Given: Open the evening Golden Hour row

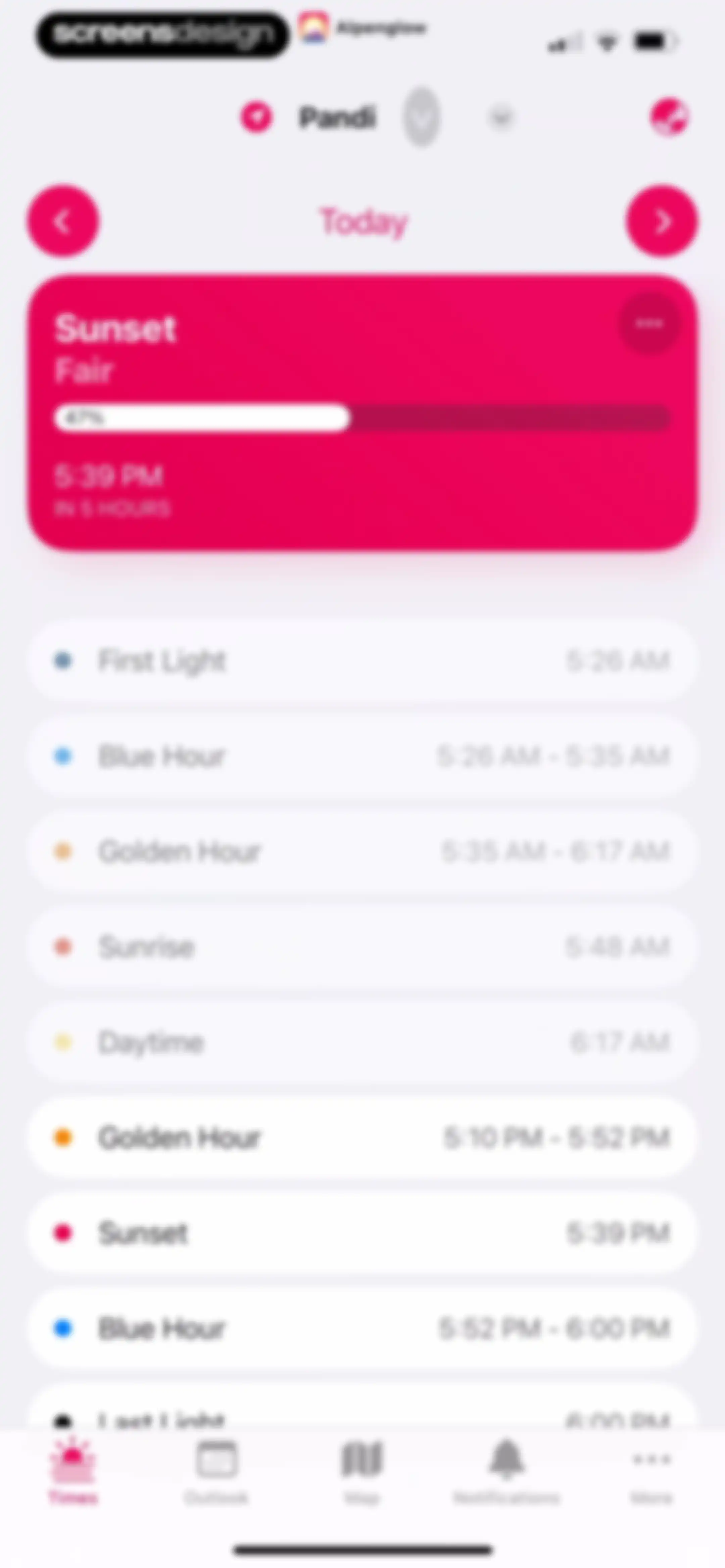Looking at the screenshot, I should tap(362, 1137).
